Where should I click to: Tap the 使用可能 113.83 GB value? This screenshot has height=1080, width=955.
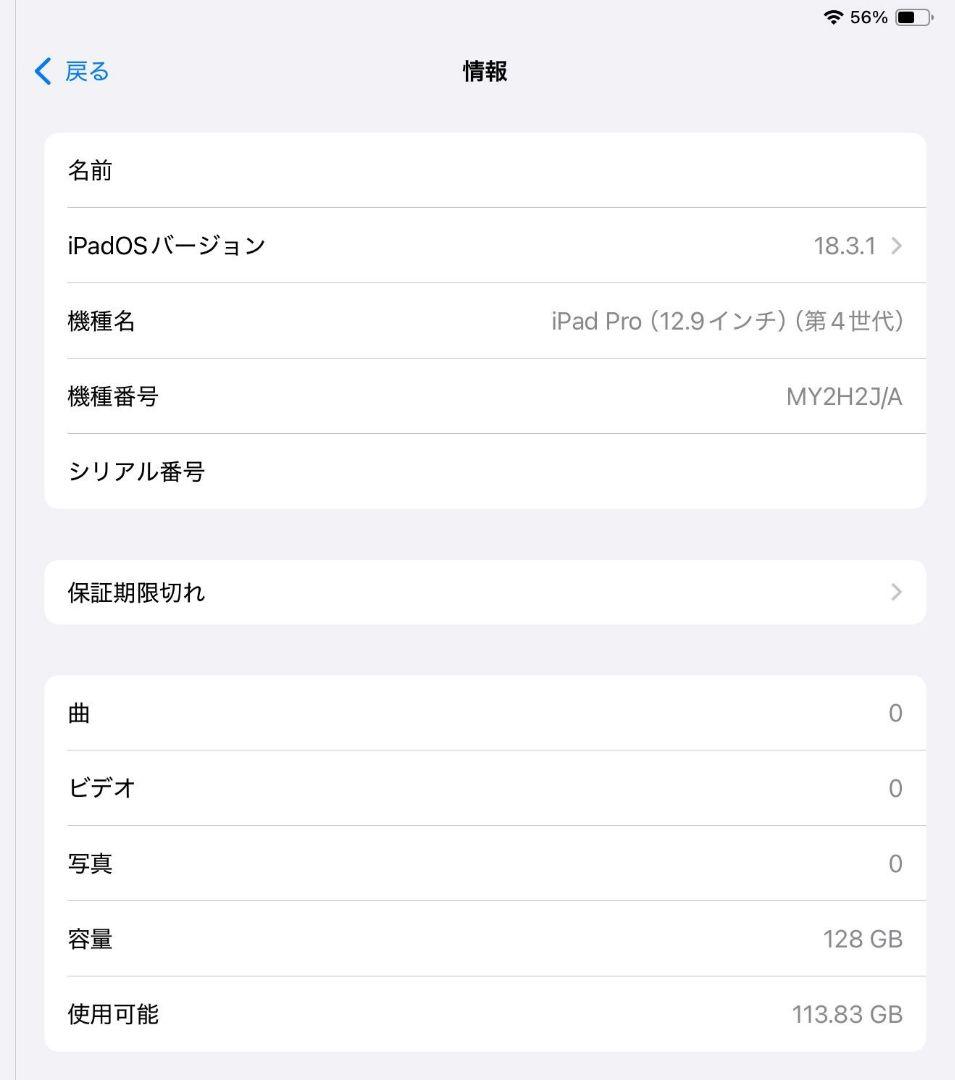point(849,1014)
